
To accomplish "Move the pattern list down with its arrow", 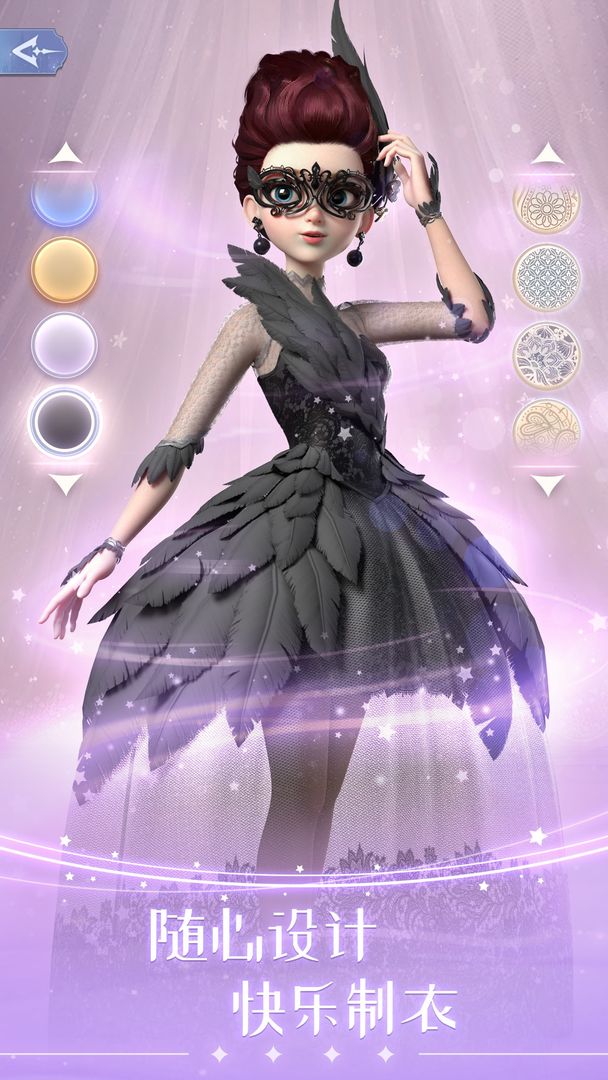I will pyautogui.click(x=547, y=485).
